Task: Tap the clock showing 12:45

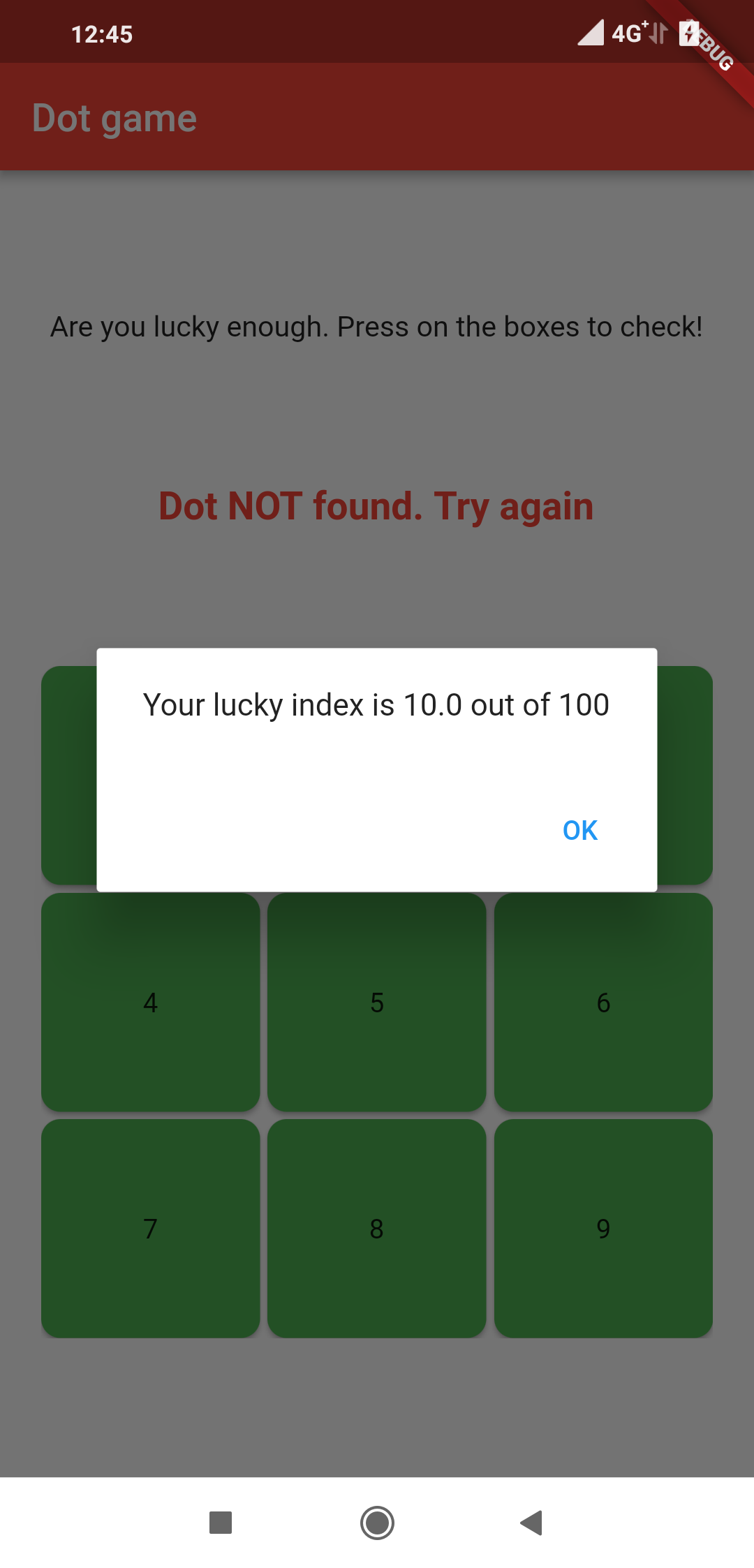Action: click(x=103, y=33)
